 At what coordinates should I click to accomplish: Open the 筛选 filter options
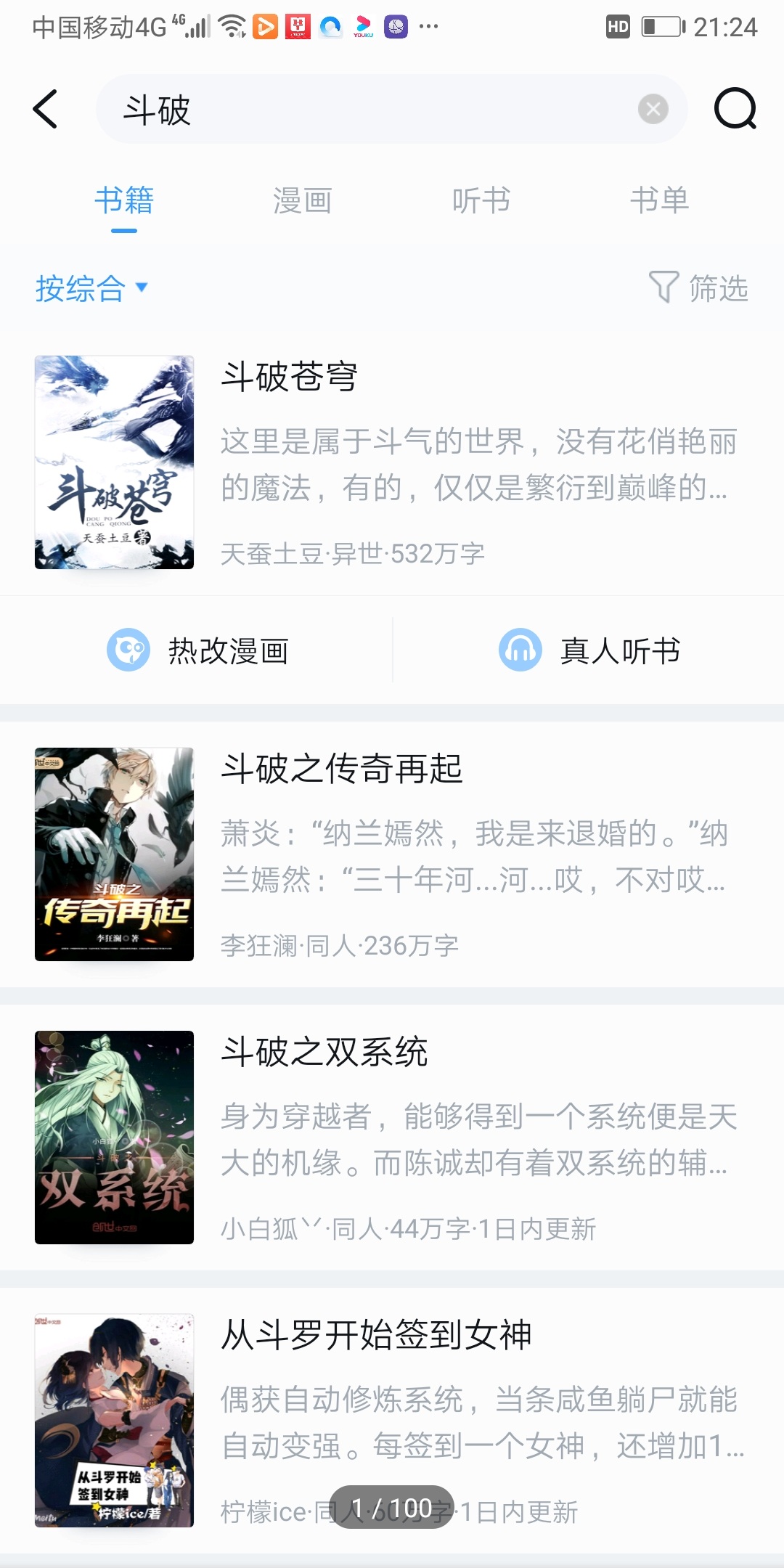[x=698, y=288]
